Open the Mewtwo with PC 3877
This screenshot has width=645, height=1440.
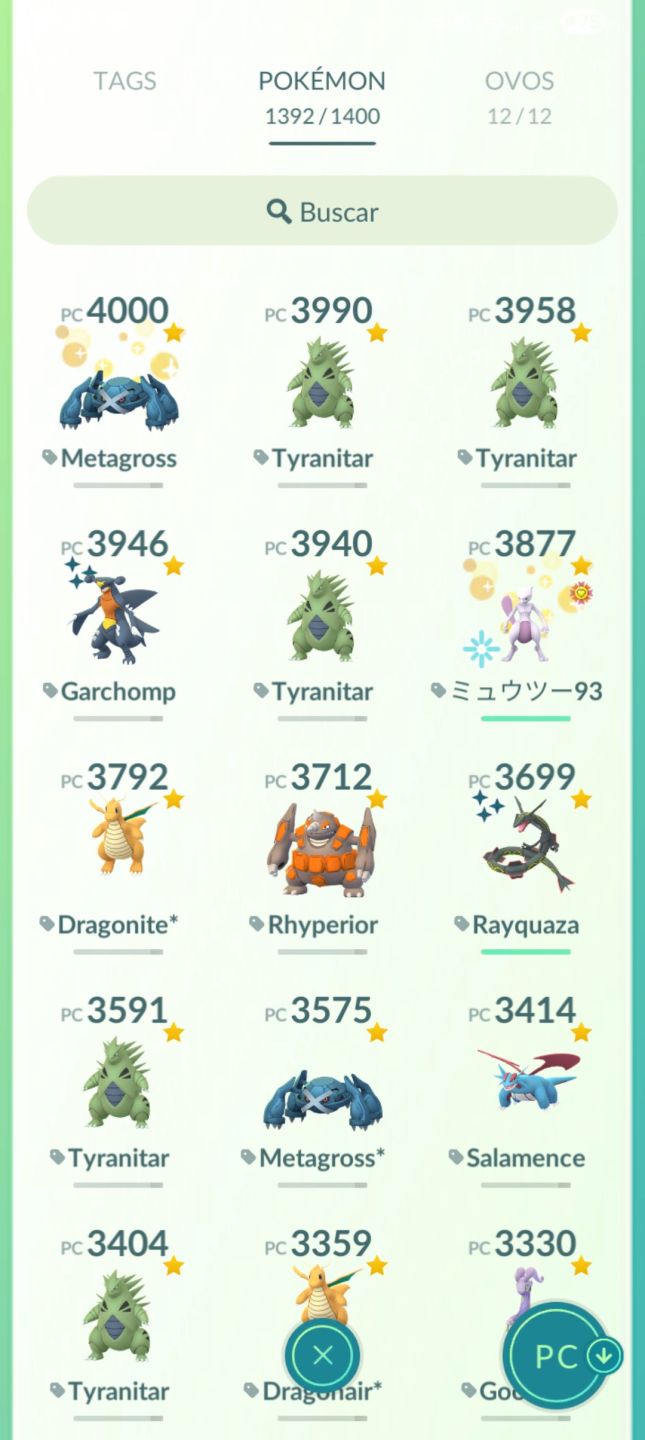[x=525, y=623]
